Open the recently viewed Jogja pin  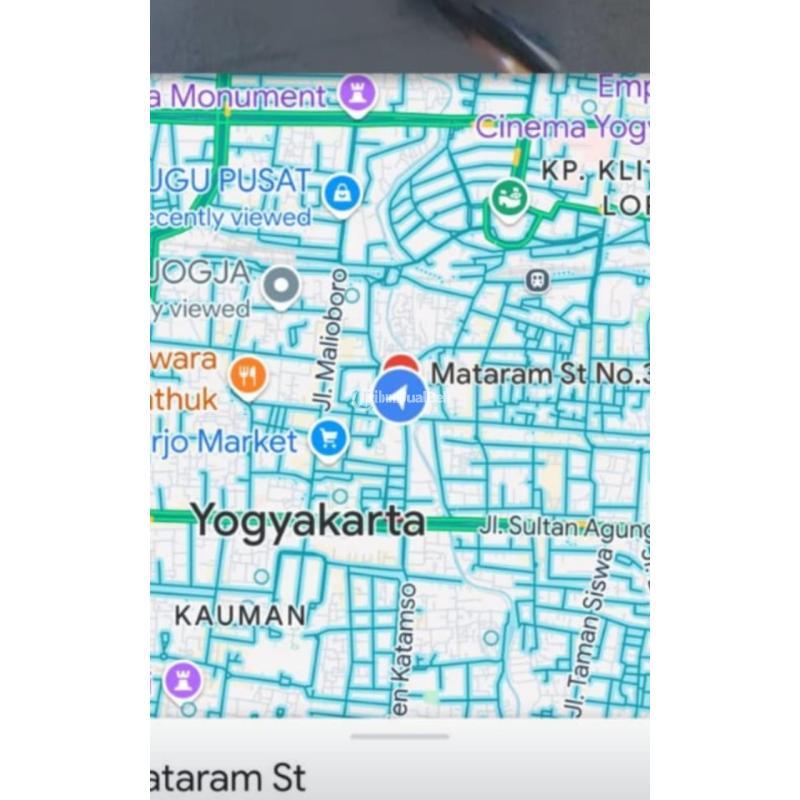282,286
